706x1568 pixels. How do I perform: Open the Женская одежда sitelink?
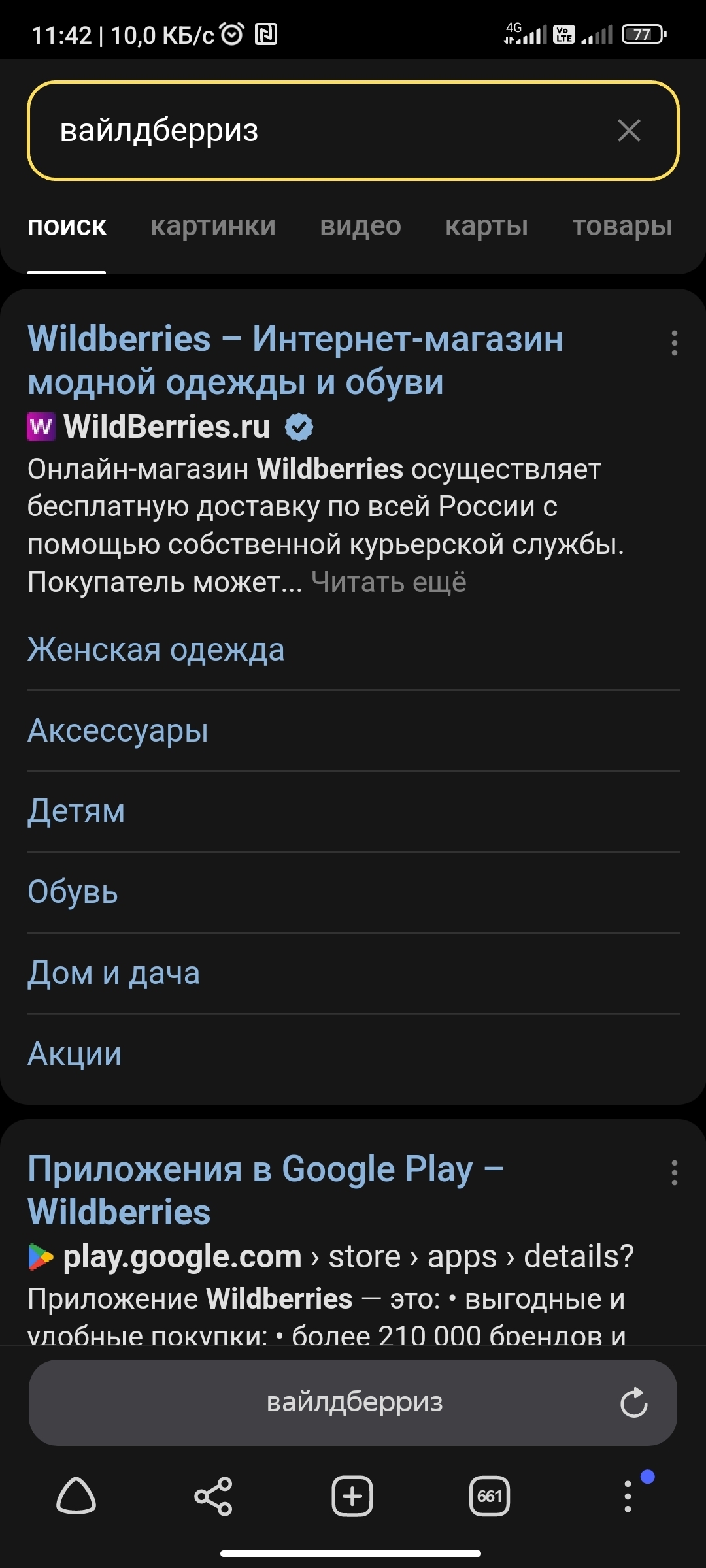click(x=156, y=649)
